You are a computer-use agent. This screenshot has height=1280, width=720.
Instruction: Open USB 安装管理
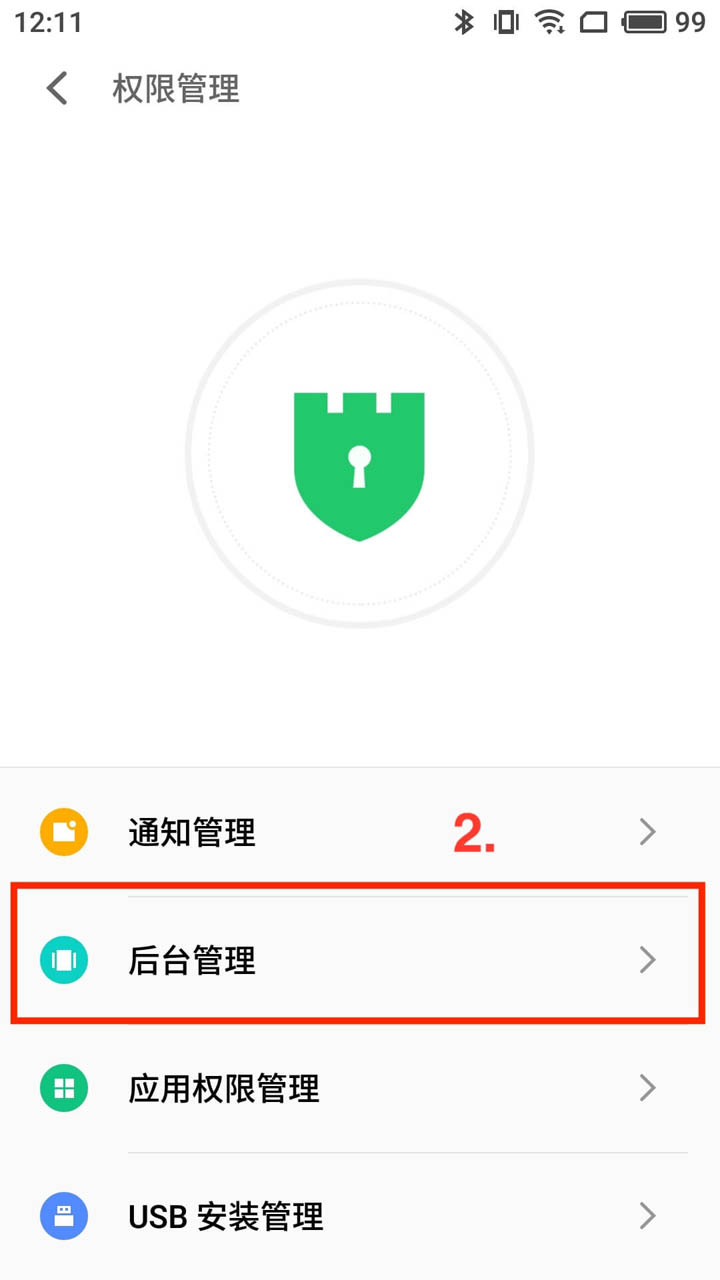point(360,1216)
